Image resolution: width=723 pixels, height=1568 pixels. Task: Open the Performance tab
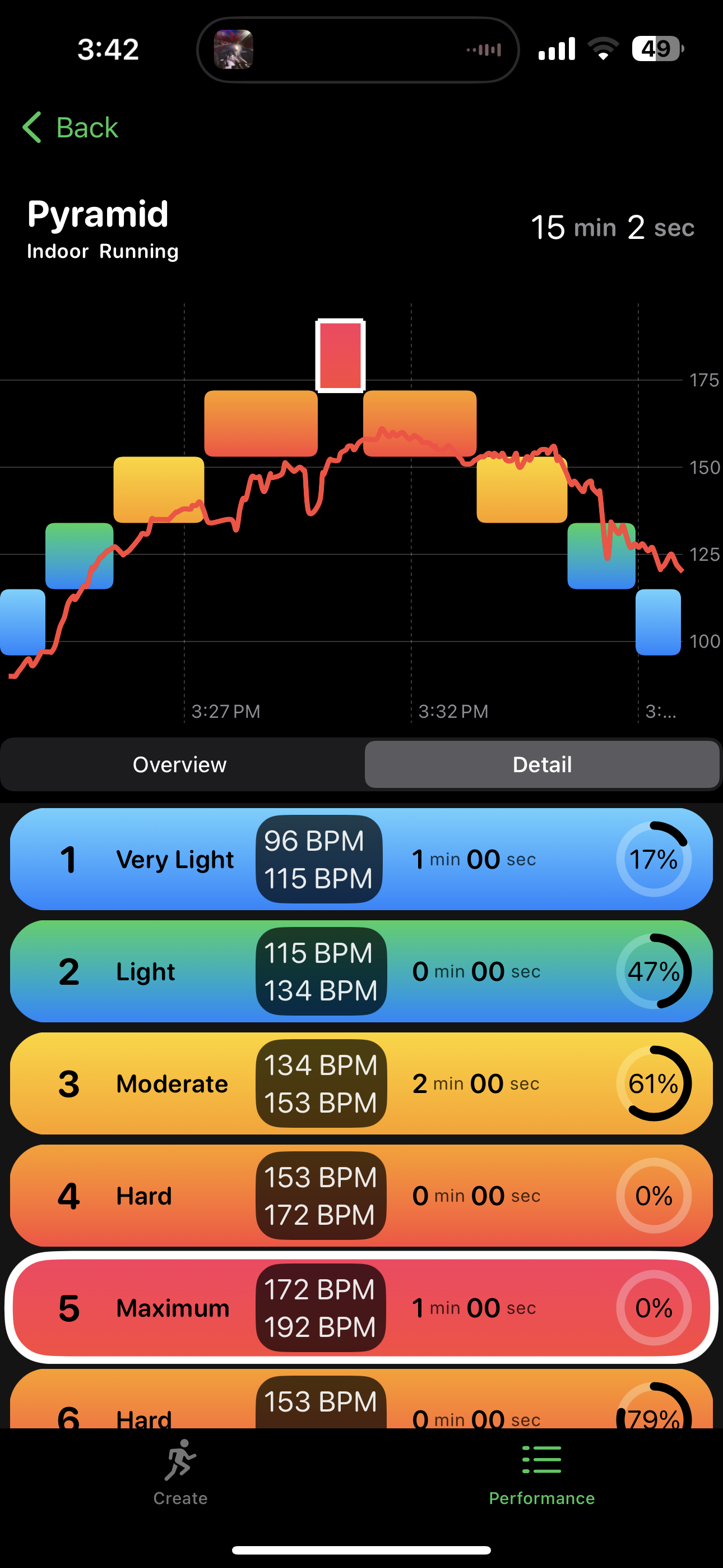point(541,1473)
